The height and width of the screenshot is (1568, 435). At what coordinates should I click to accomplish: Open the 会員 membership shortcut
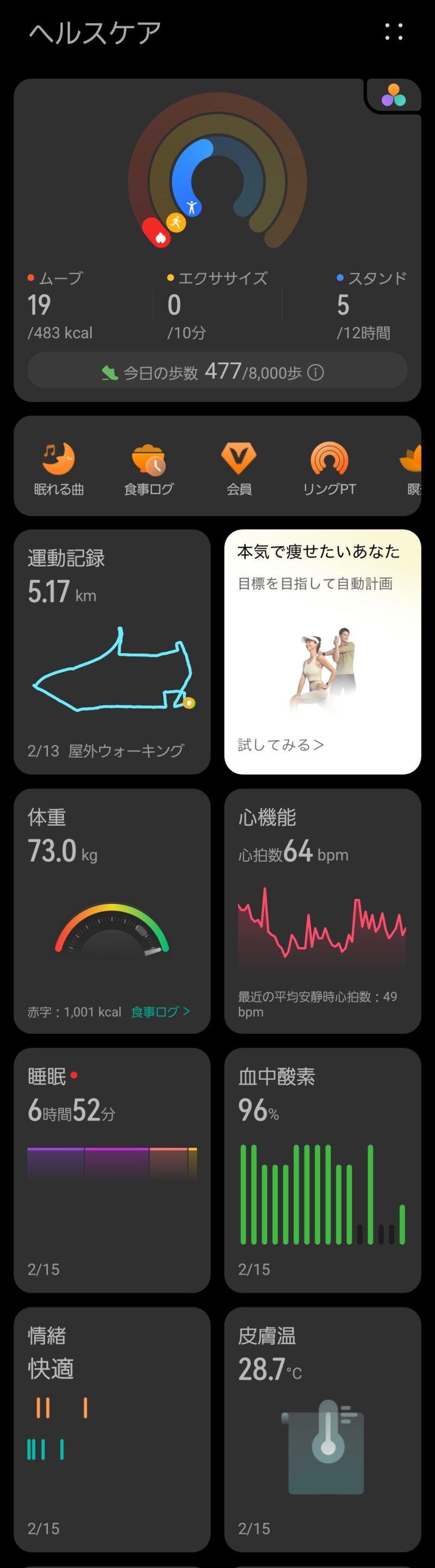[x=239, y=469]
